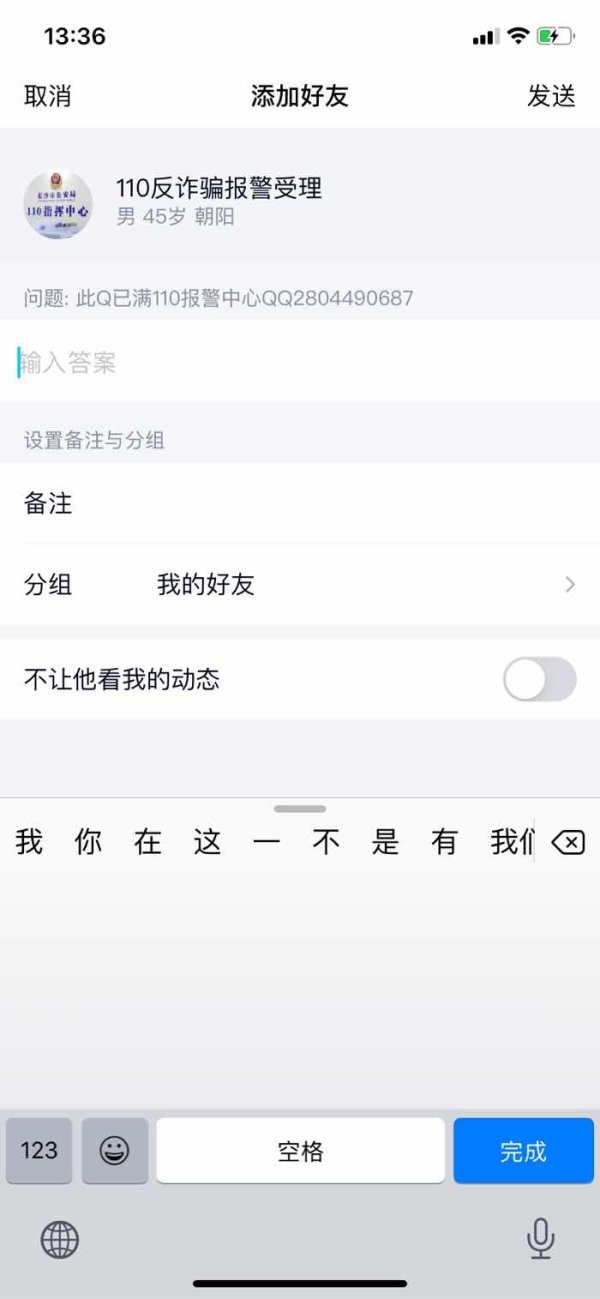Select the suggested word 不

pyautogui.click(x=326, y=843)
